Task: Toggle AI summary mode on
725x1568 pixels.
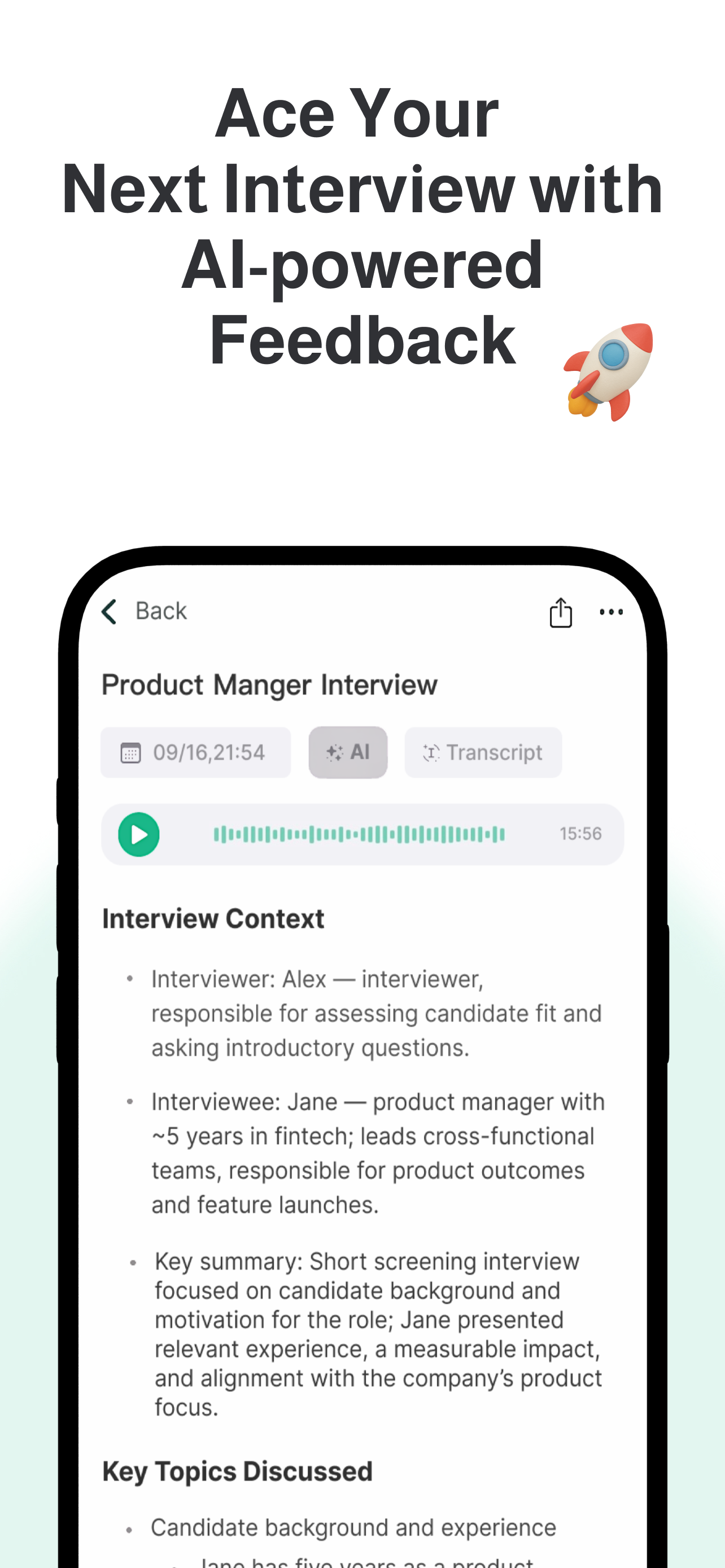Action: [x=347, y=752]
